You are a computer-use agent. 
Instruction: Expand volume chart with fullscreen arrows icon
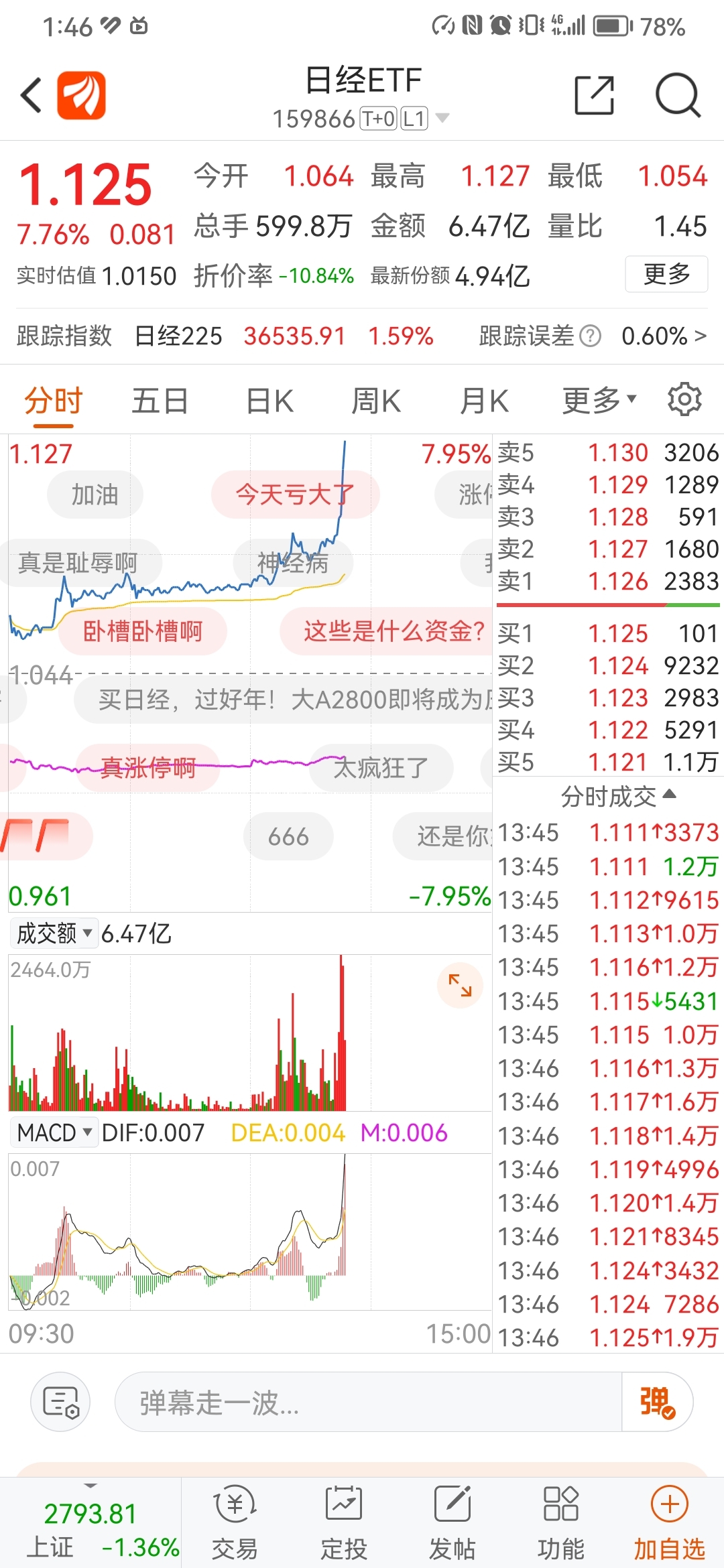click(459, 984)
